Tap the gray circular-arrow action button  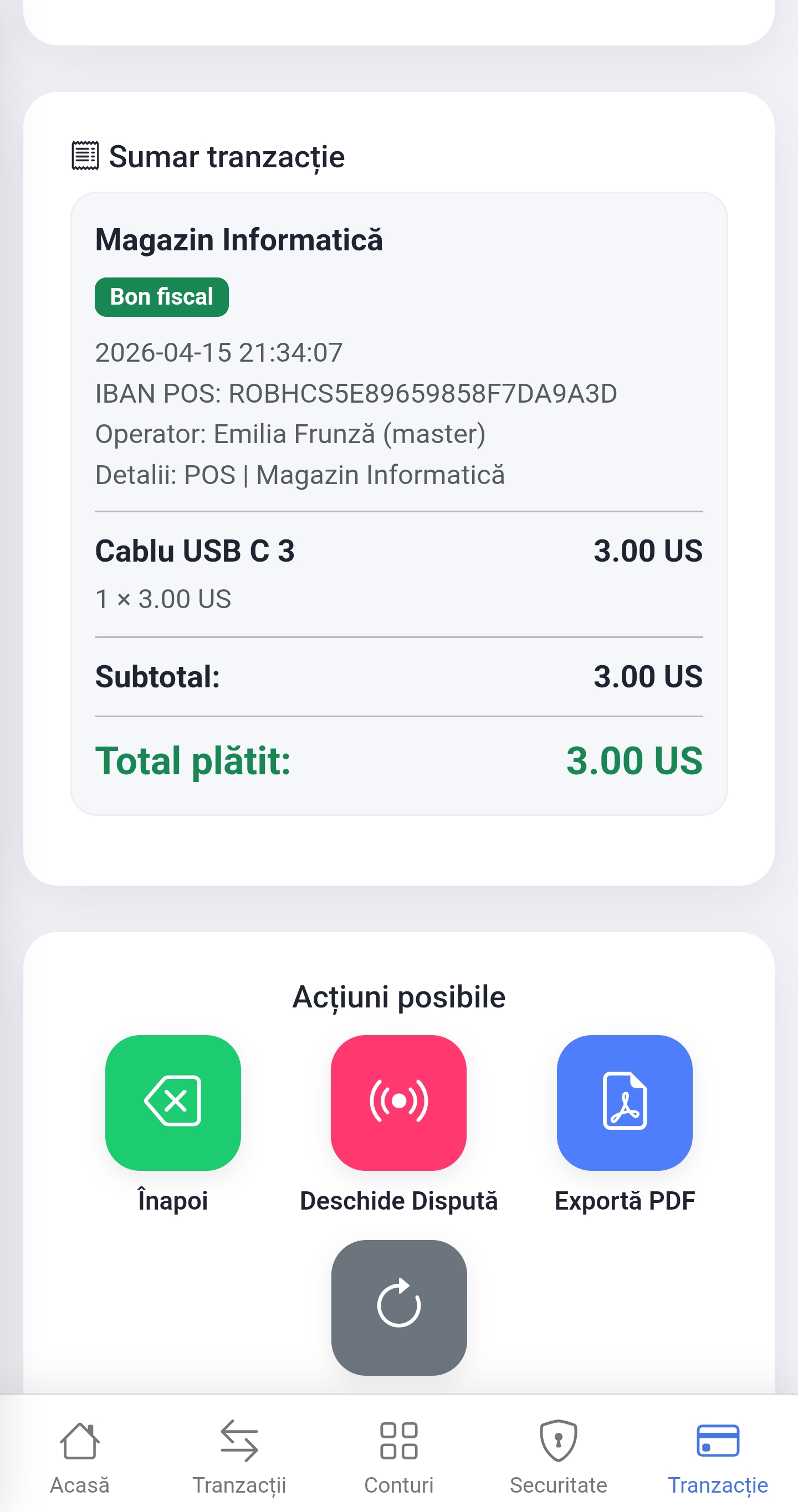tap(398, 1307)
